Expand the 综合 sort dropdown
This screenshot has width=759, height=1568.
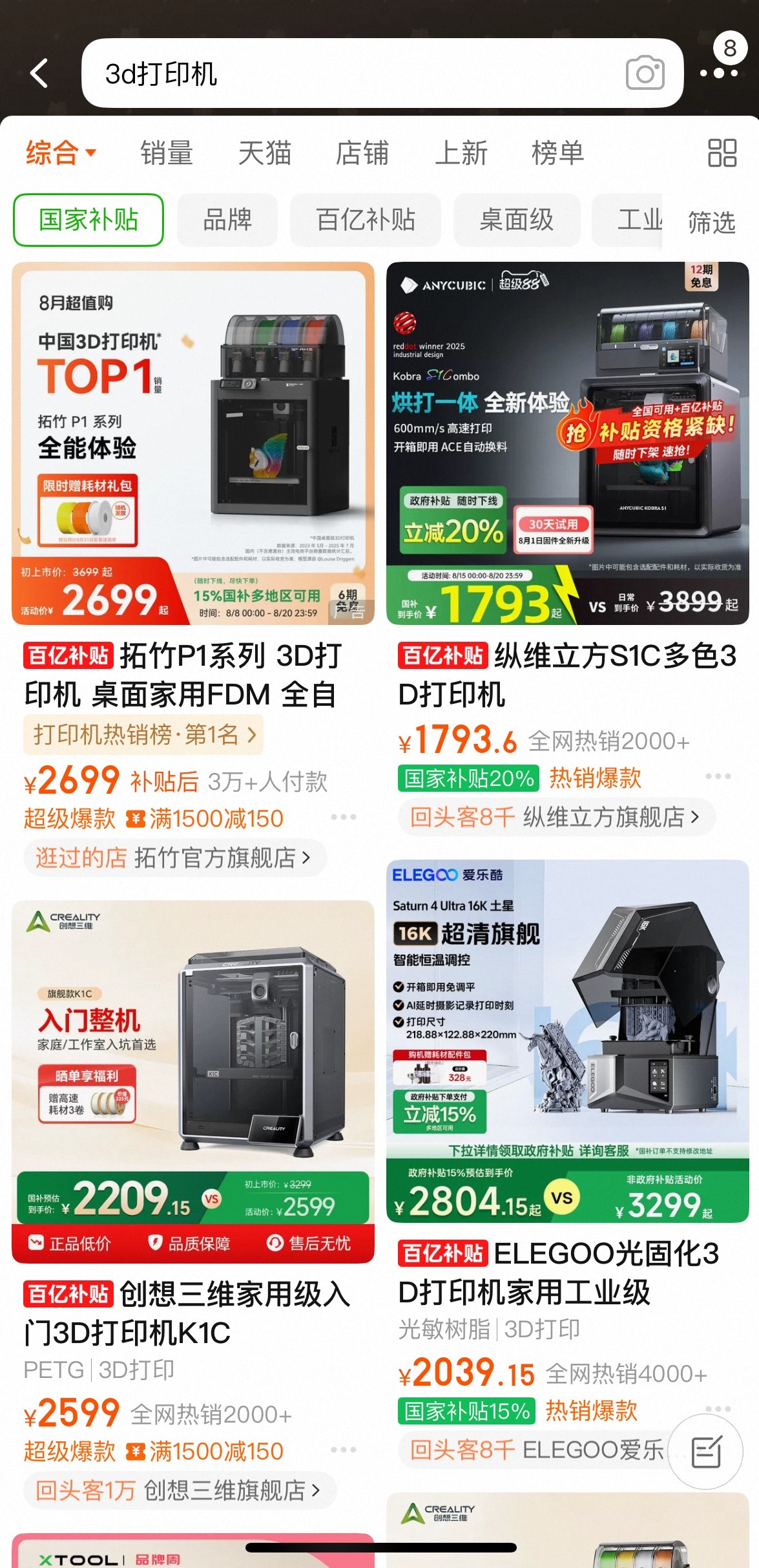tap(61, 153)
